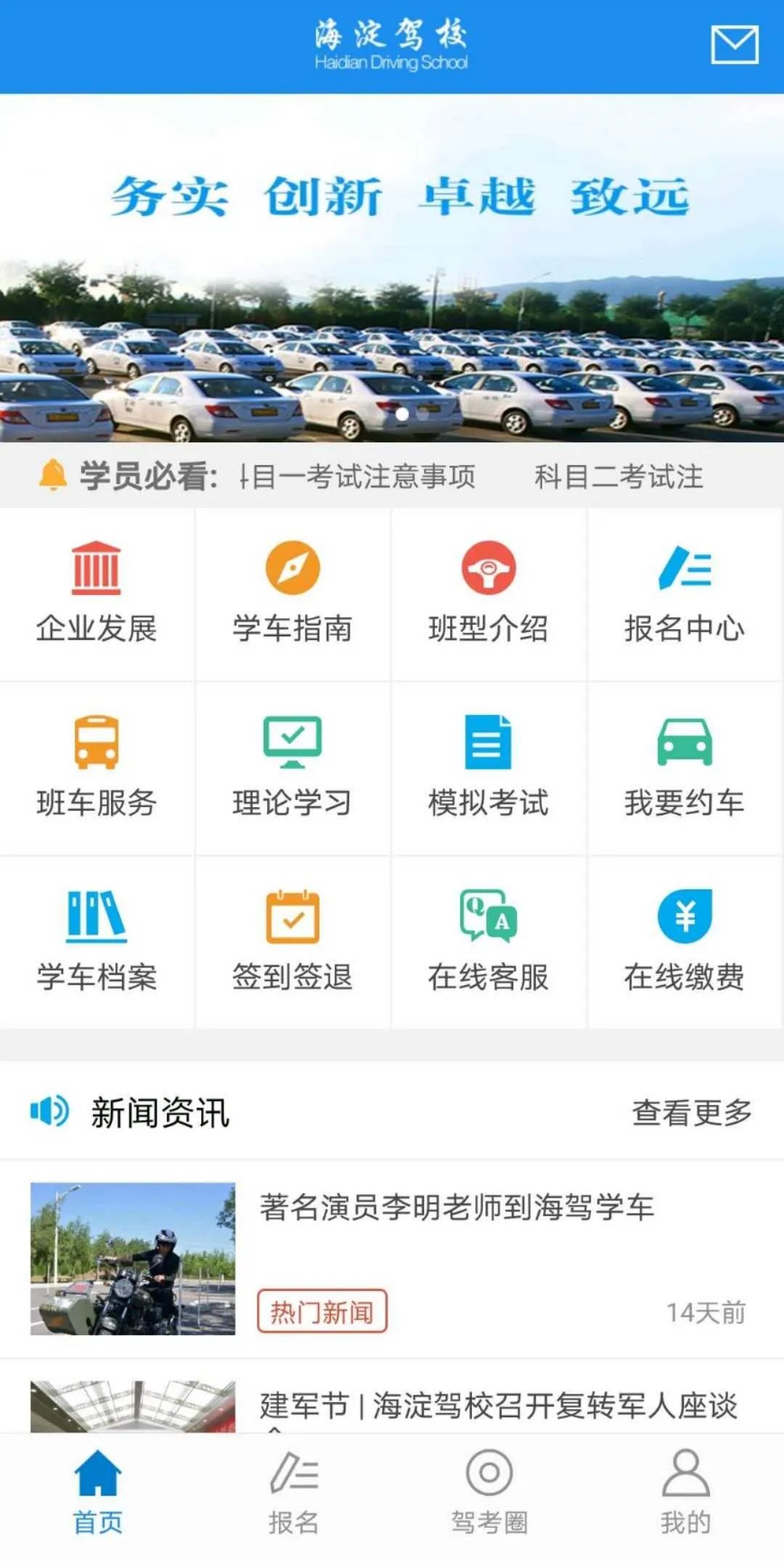Image resolution: width=784 pixels, height=1561 pixels.
Task: Open 模拟考试 mock exam
Action: [489, 769]
